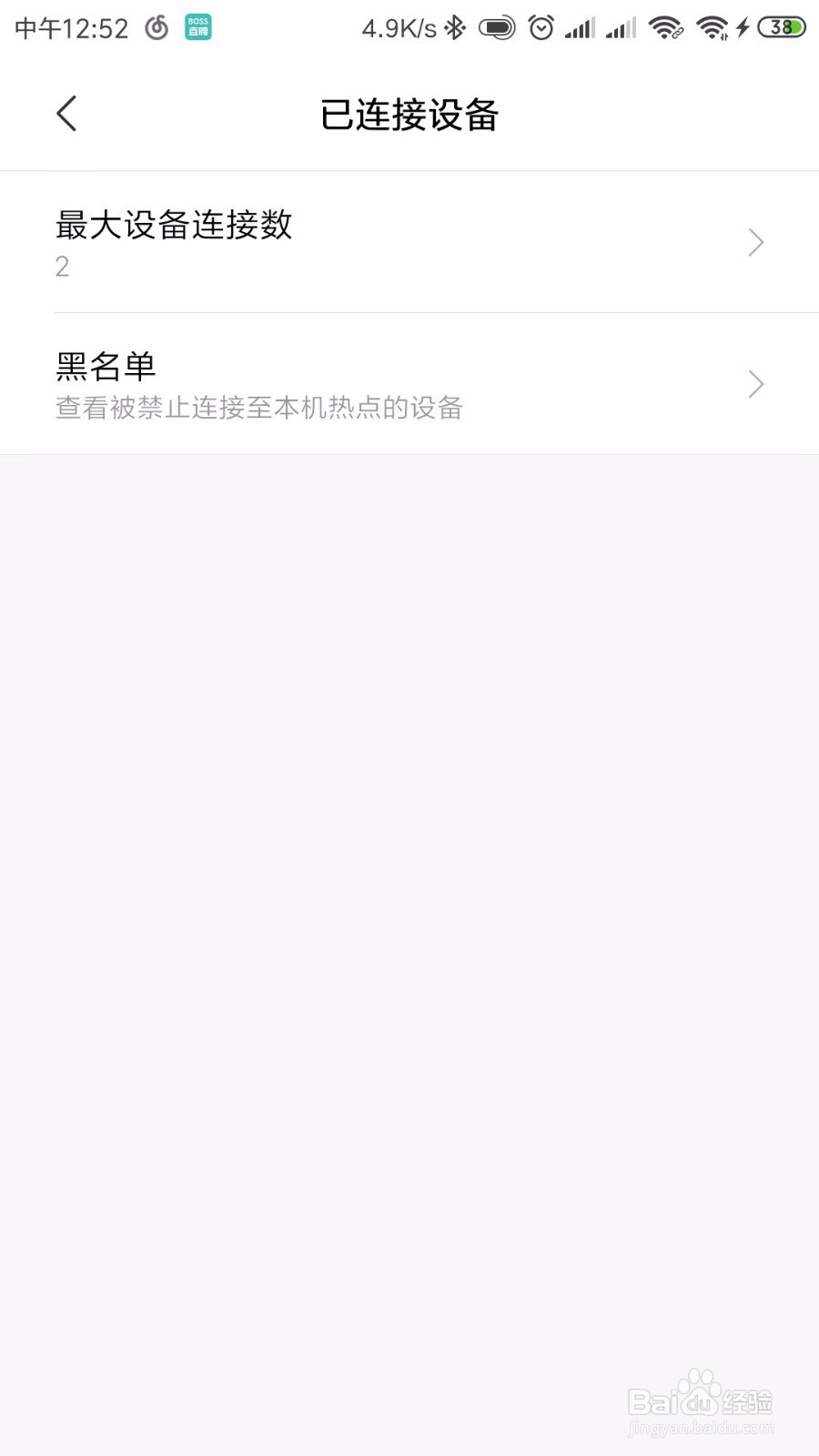Tap the secondary SIM signal icon
The image size is (819, 1456).
[x=619, y=27]
